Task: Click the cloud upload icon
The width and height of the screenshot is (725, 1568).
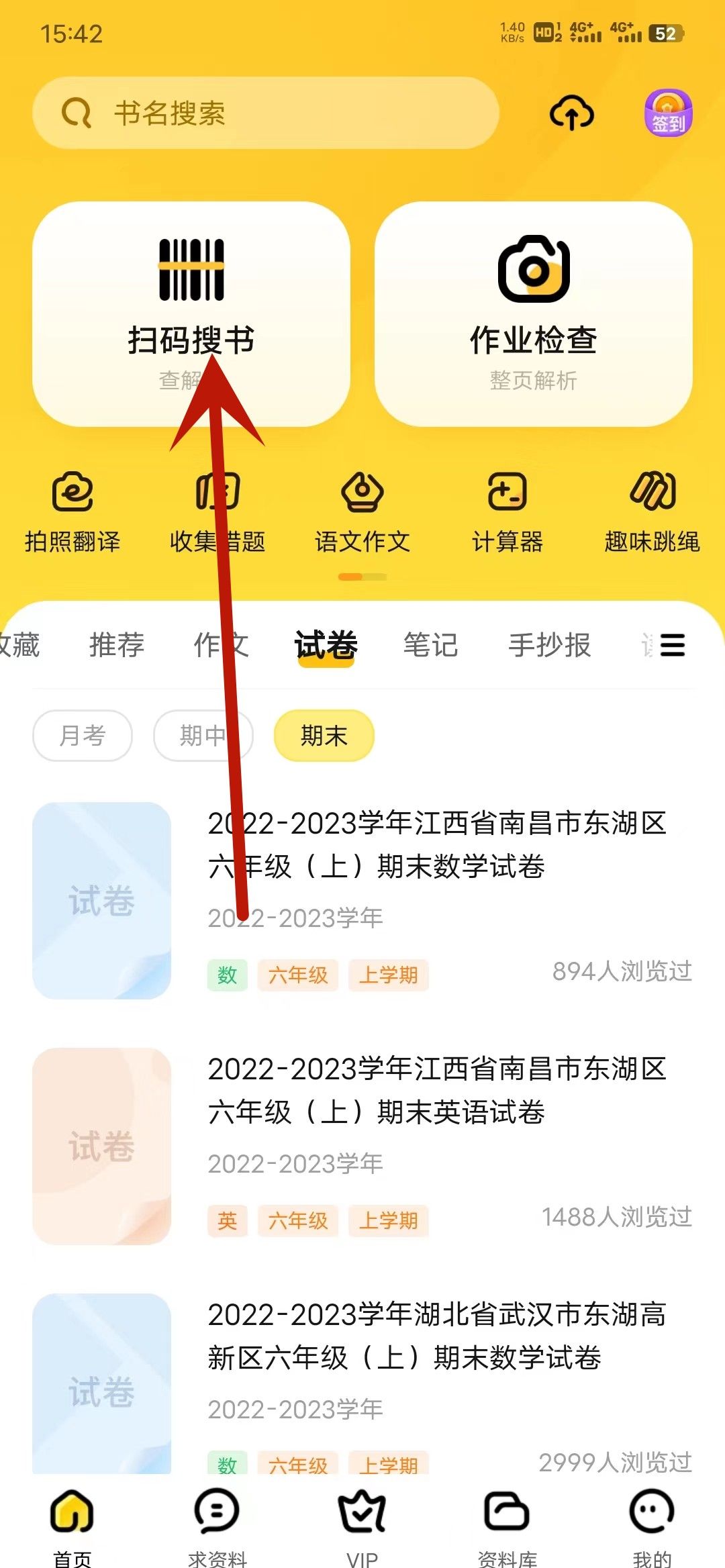Action: coord(571,114)
